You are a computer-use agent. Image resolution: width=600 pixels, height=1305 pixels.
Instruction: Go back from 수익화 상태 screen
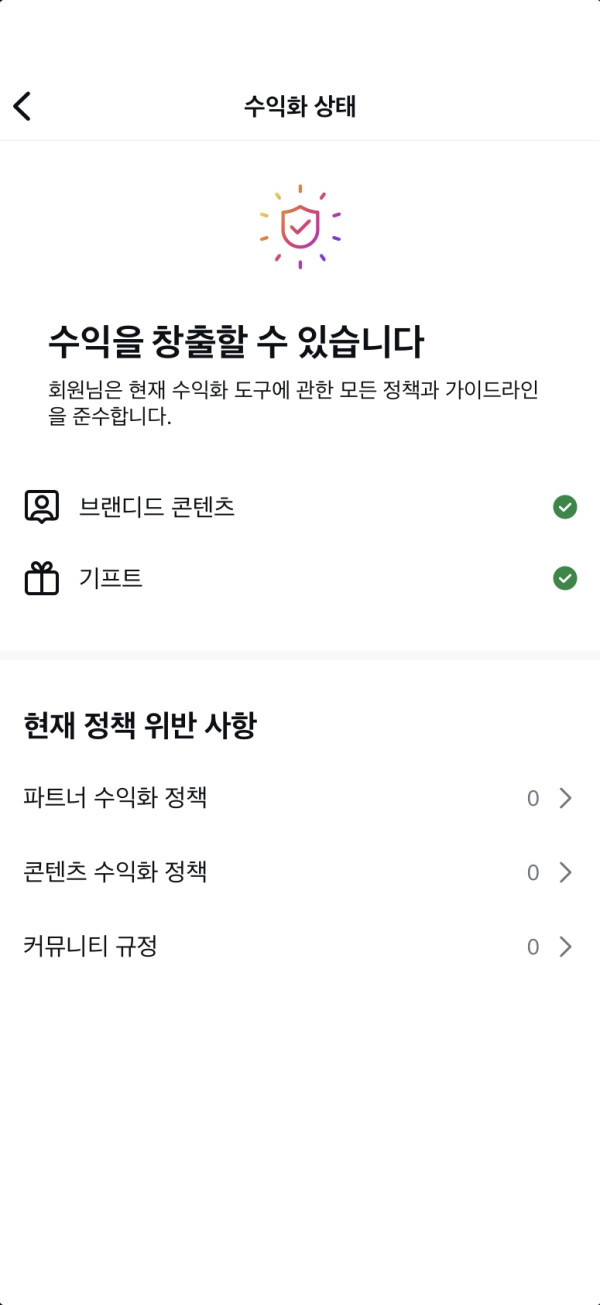pyautogui.click(x=23, y=106)
